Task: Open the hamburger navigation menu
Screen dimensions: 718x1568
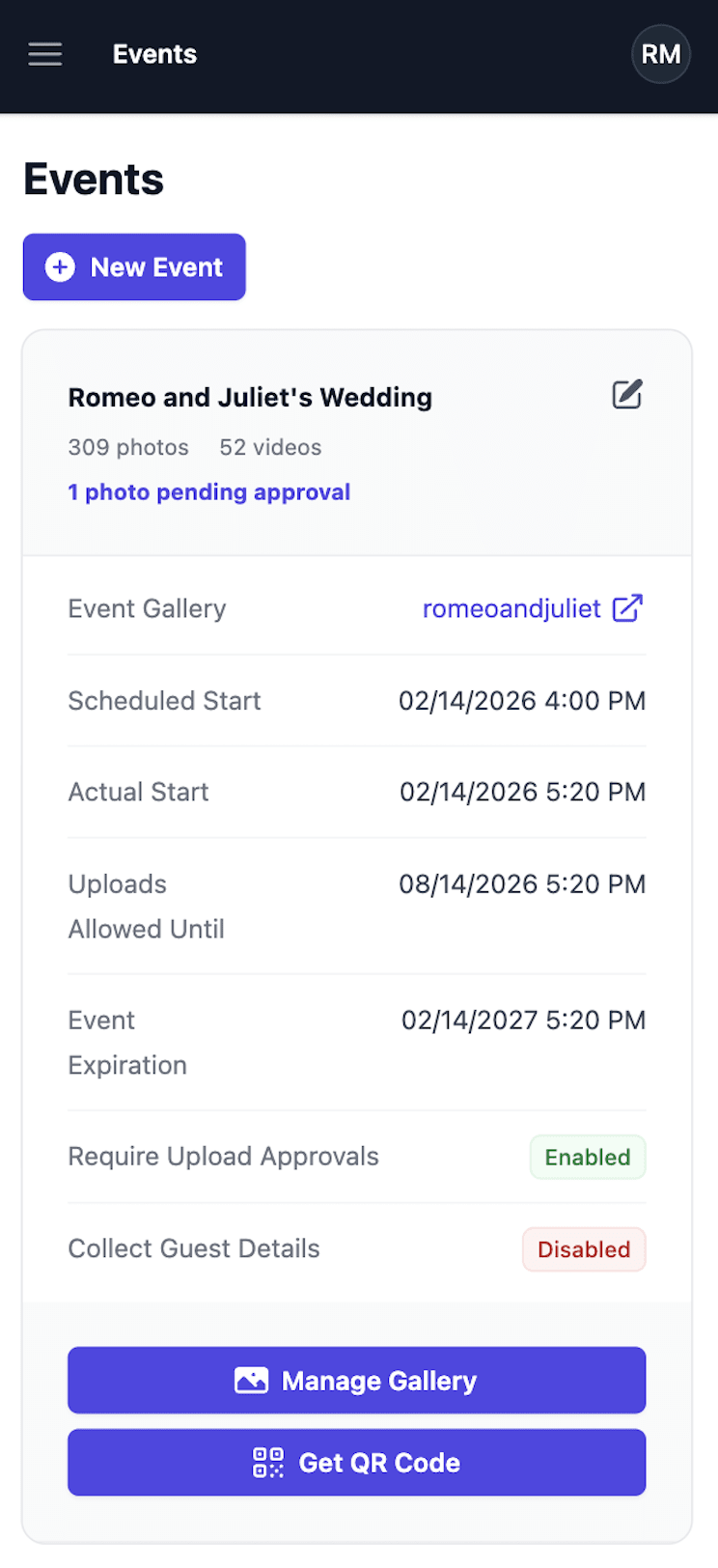Action: click(x=44, y=54)
